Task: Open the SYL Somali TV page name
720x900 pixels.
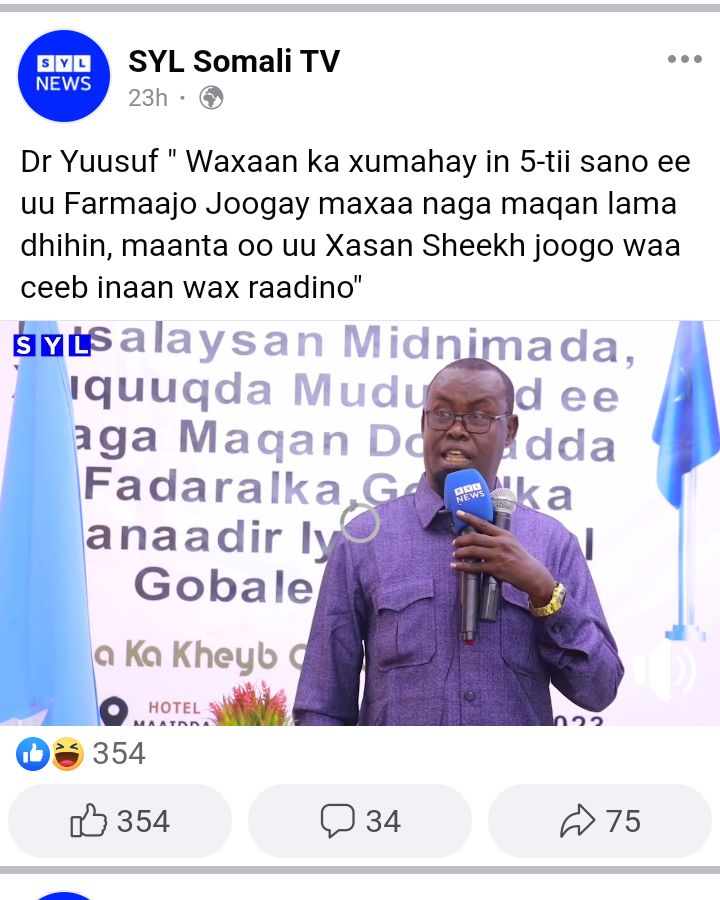Action: [x=234, y=62]
